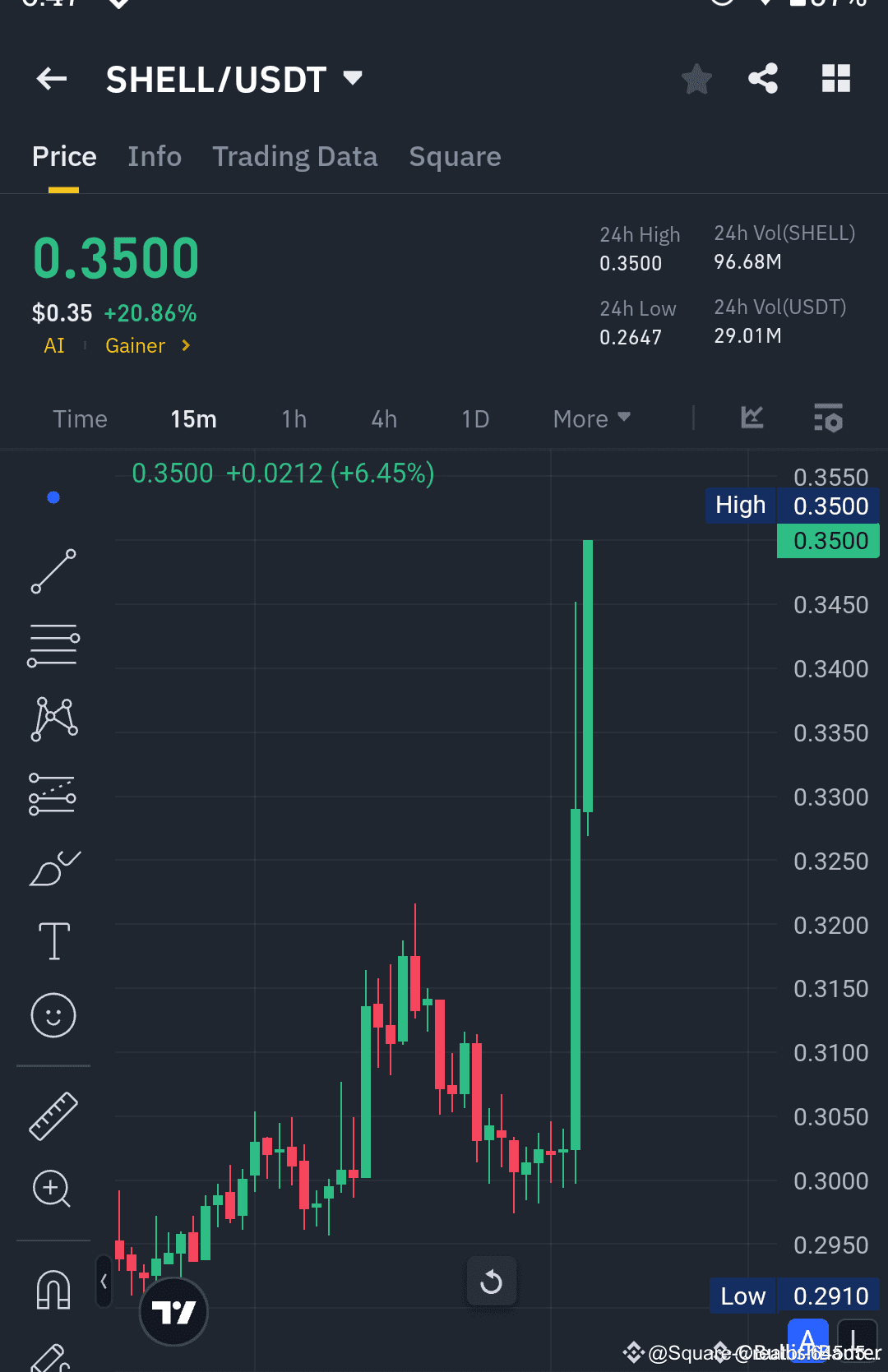Viewport: 888px width, 1372px height.
Task: Open the SHELL/USDT pair selector dropdown
Action: pos(352,78)
